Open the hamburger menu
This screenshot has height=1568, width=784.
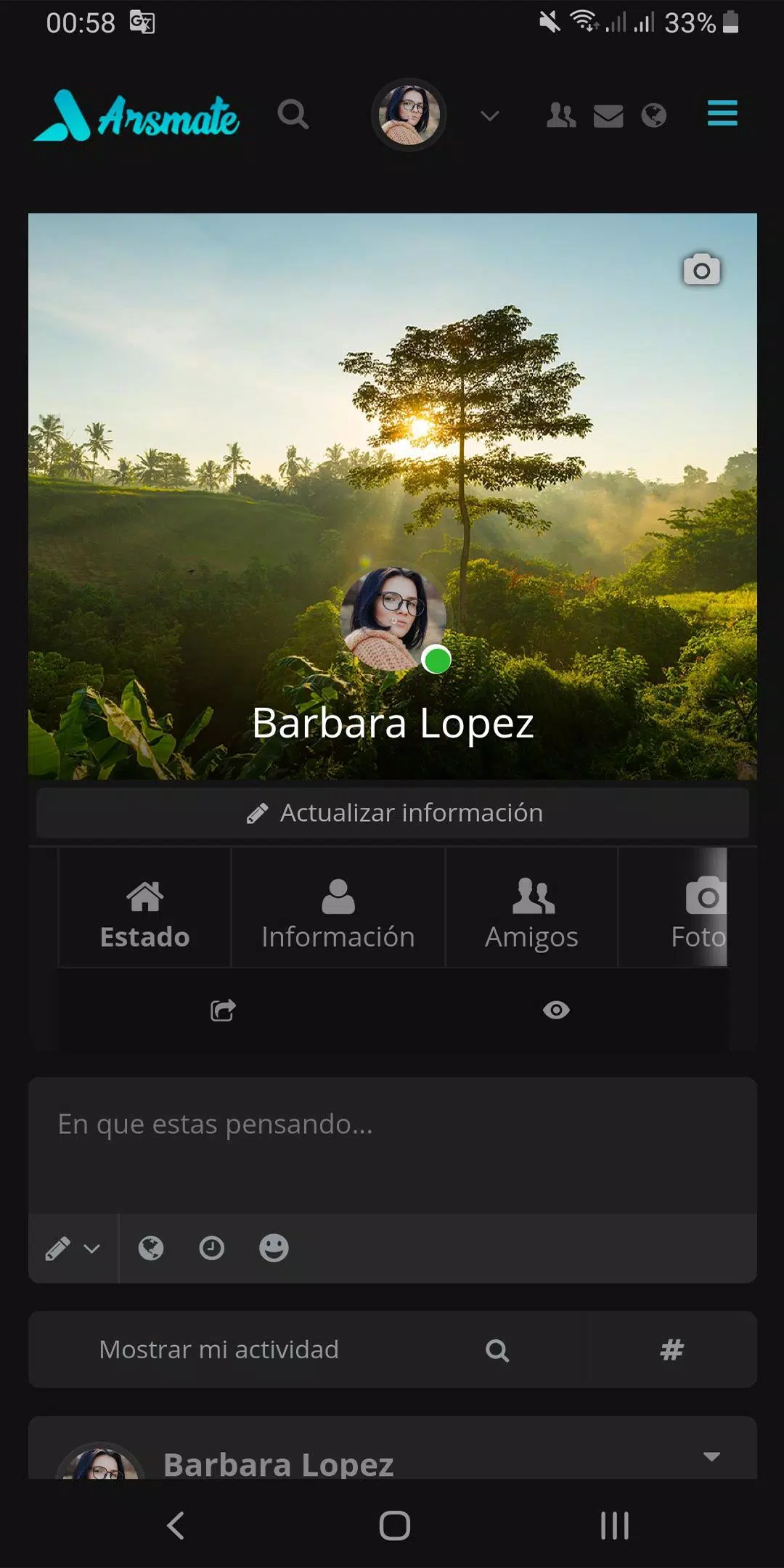pyautogui.click(x=722, y=113)
